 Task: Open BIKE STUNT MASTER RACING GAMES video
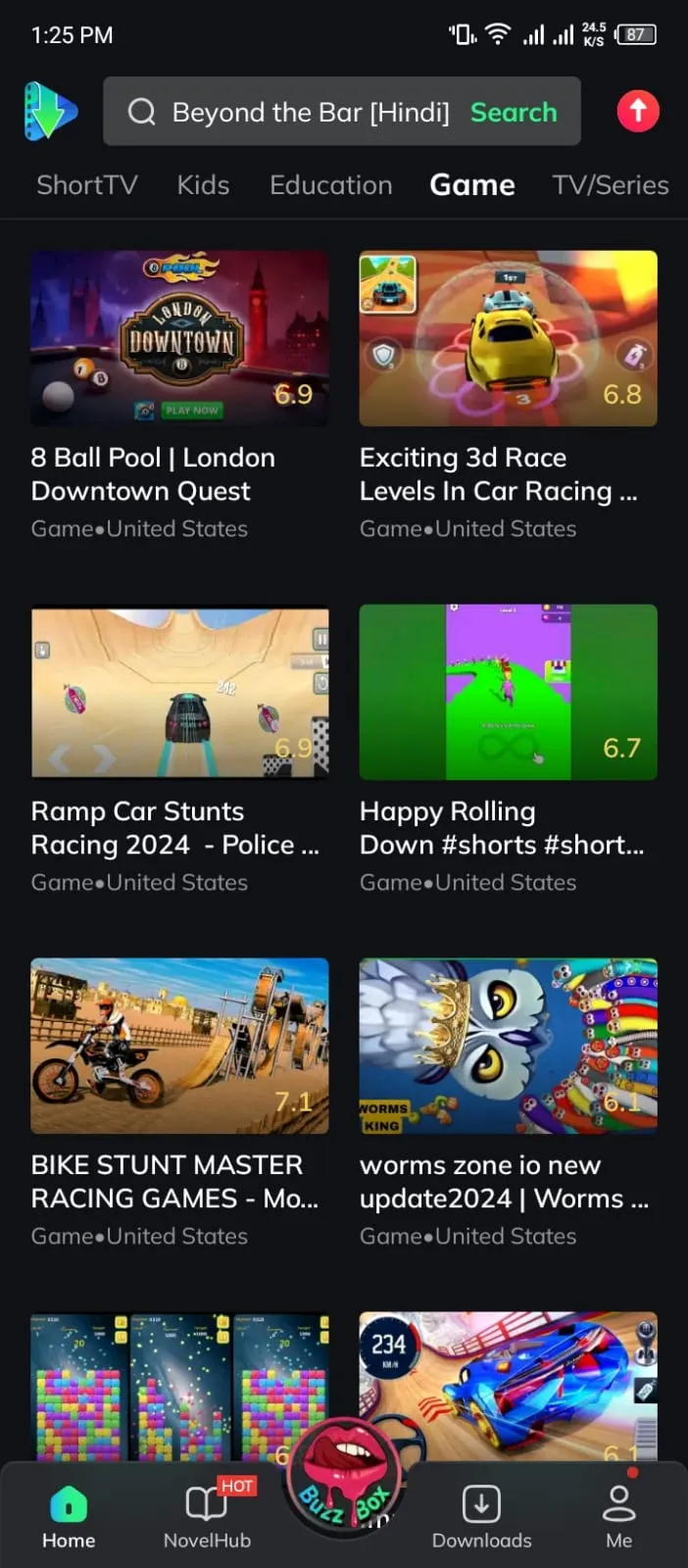(179, 1046)
